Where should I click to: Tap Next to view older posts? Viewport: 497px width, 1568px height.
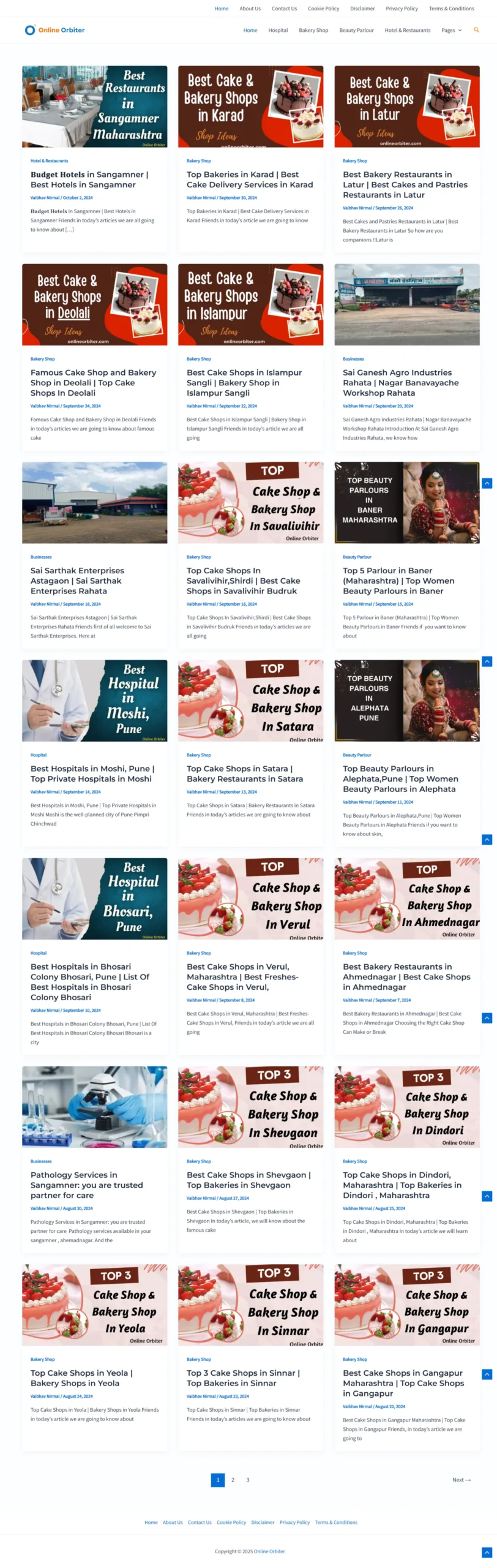point(461,1480)
